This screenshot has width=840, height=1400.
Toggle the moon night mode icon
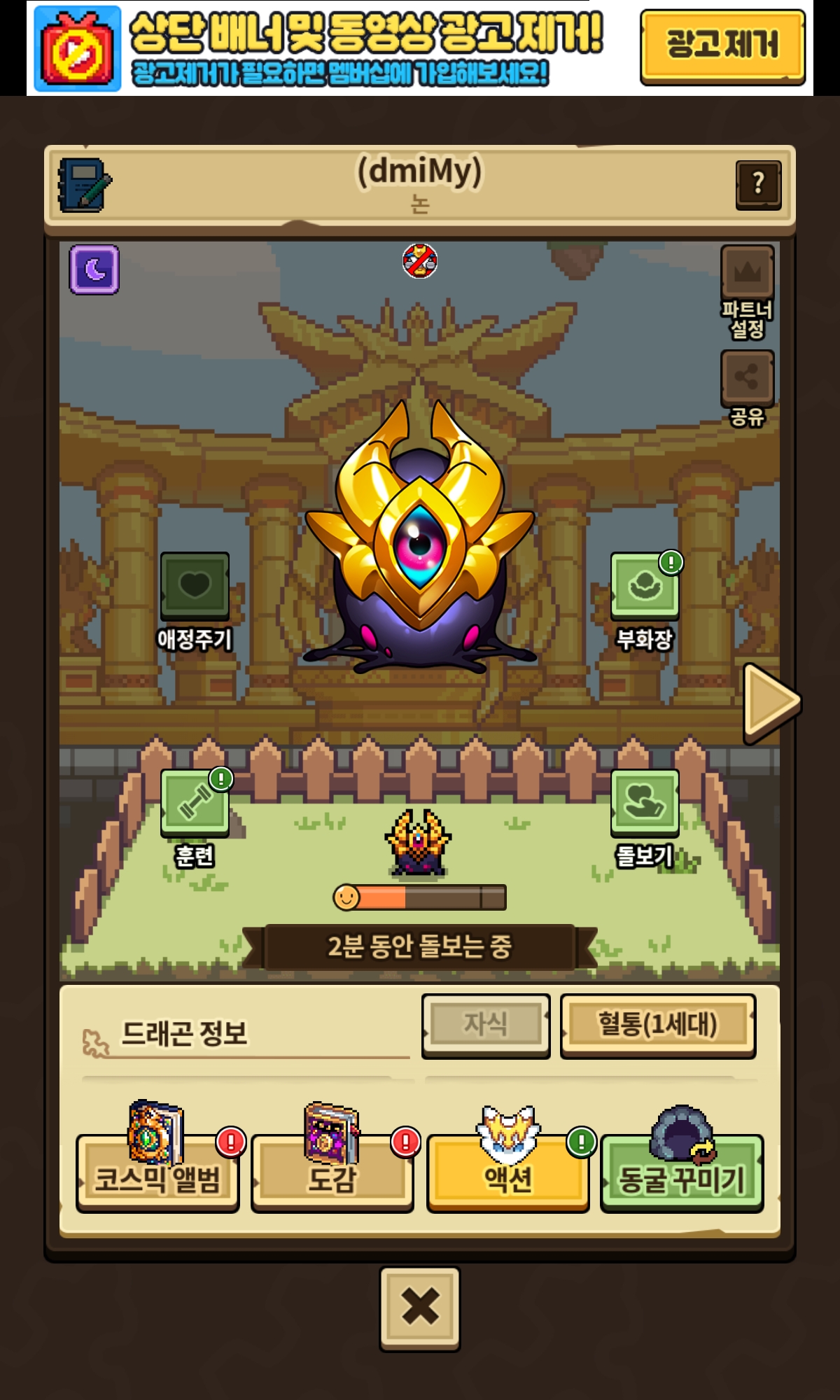point(94,269)
